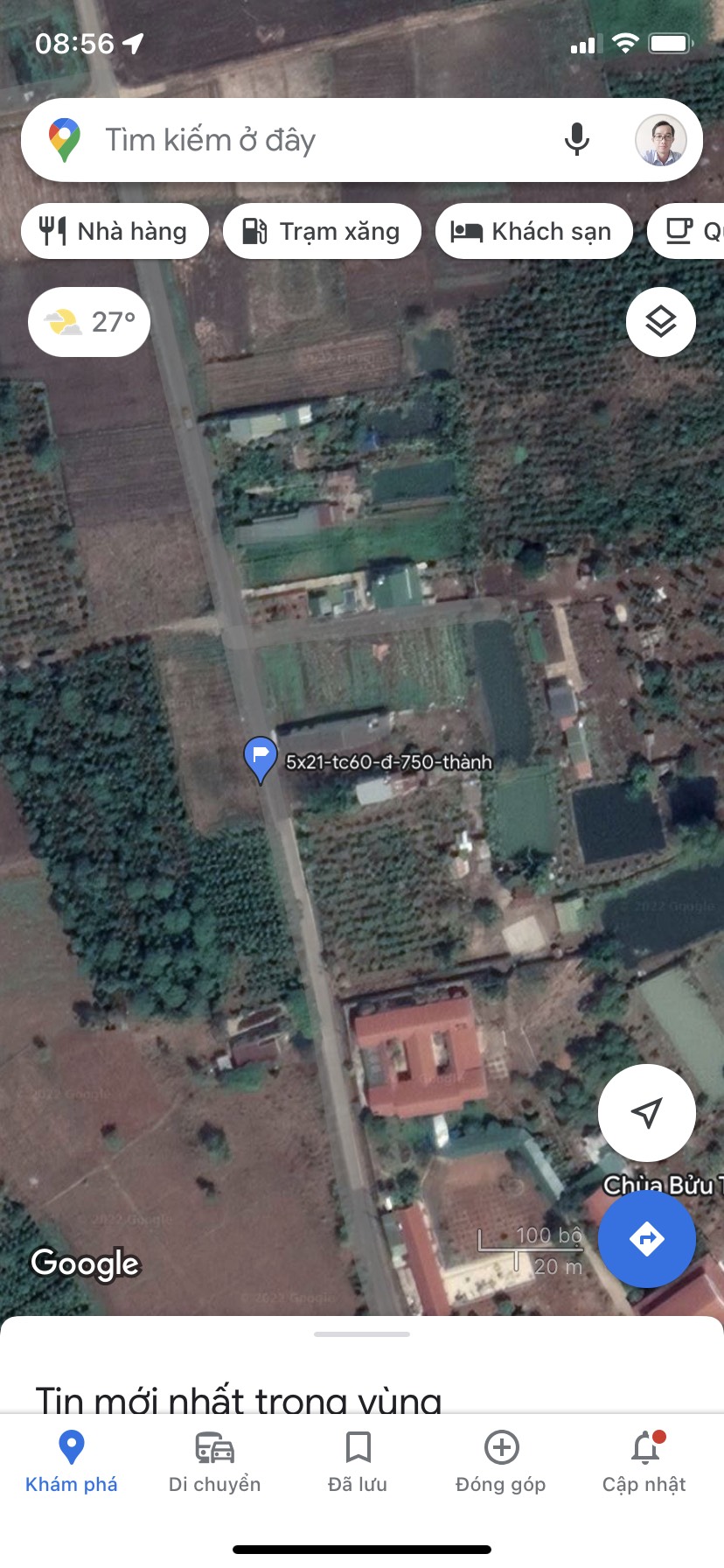Tap the Chùa Bửu place label

(x=662, y=1185)
